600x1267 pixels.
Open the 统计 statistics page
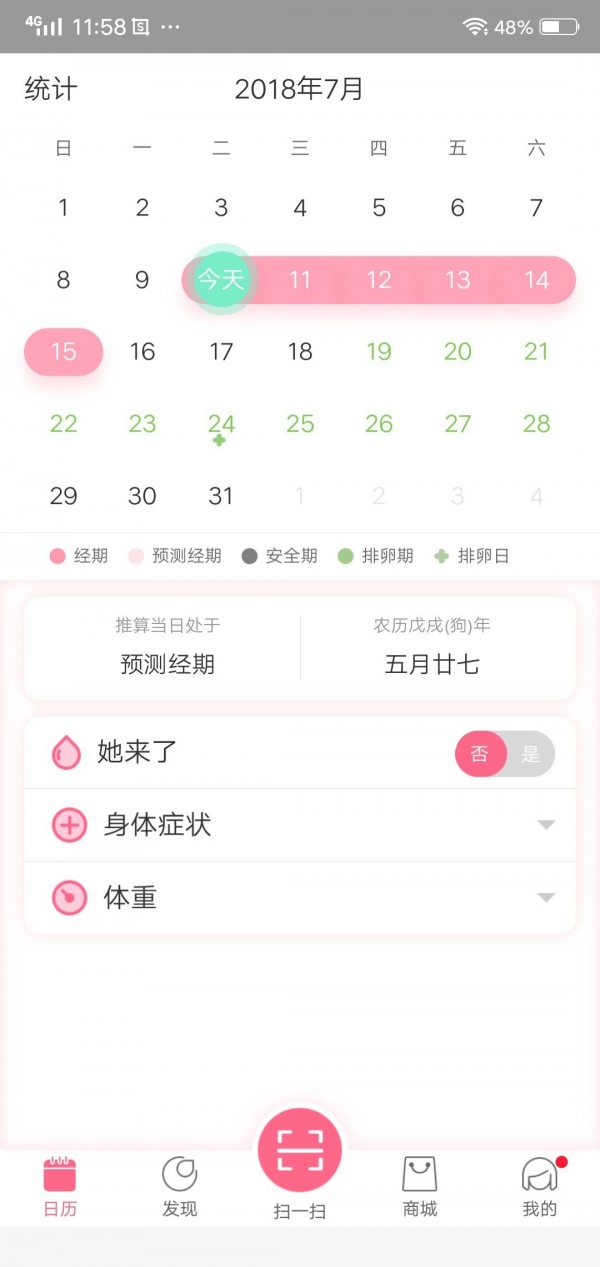click(x=51, y=90)
